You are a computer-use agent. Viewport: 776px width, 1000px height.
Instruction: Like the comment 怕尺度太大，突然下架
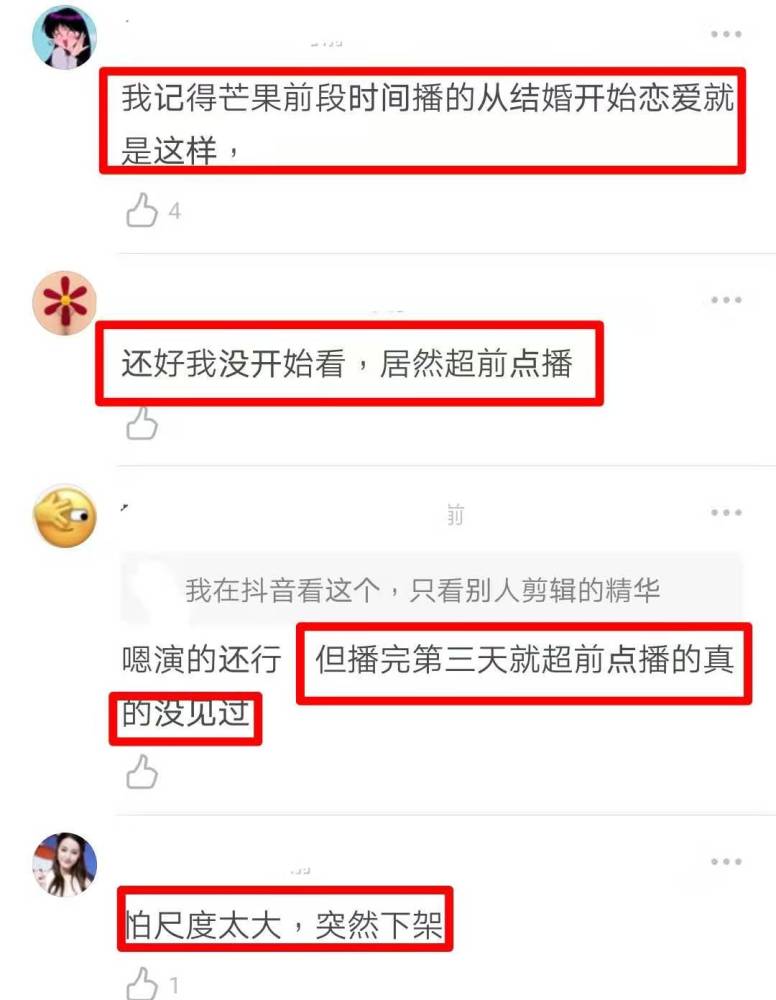(142, 984)
